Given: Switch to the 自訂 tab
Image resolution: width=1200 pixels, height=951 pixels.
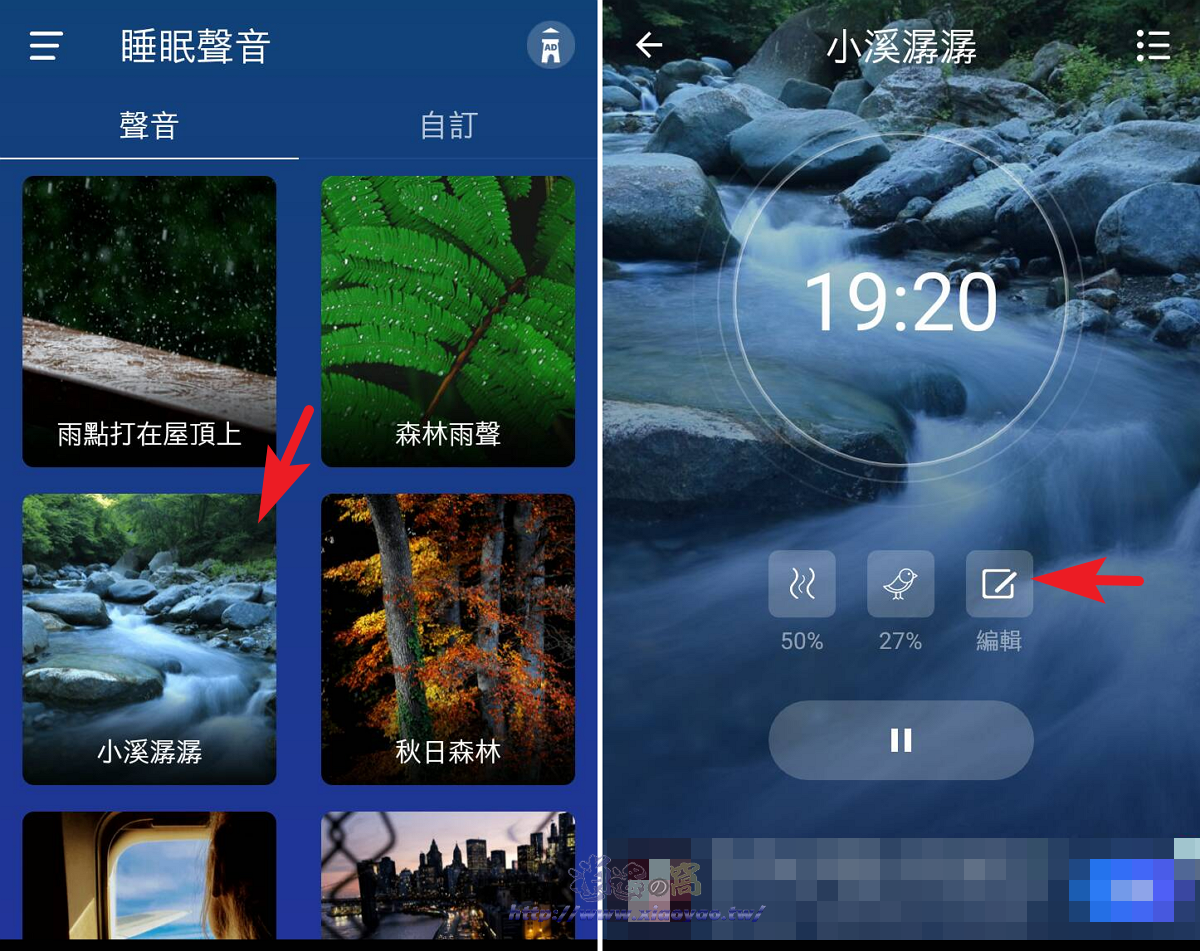Looking at the screenshot, I should (x=448, y=126).
